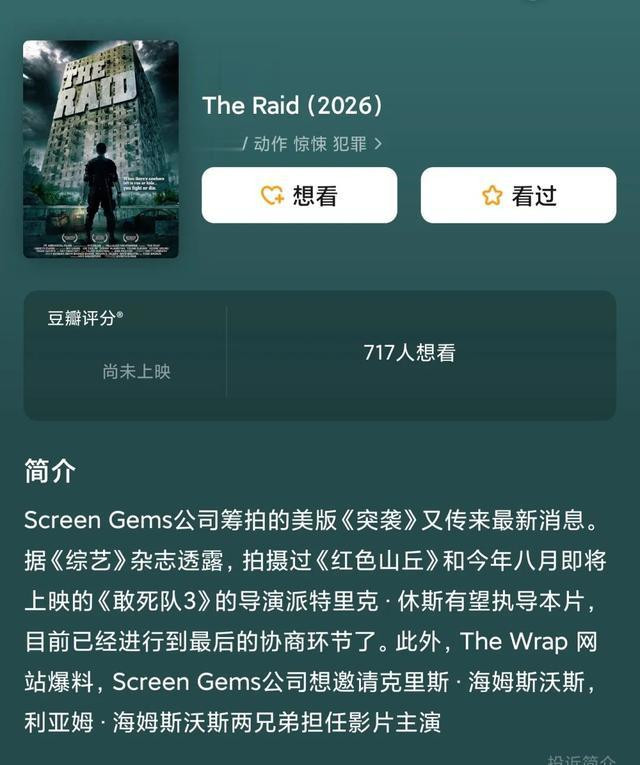
Task: Open the 717人想看 list
Action: coord(409,352)
